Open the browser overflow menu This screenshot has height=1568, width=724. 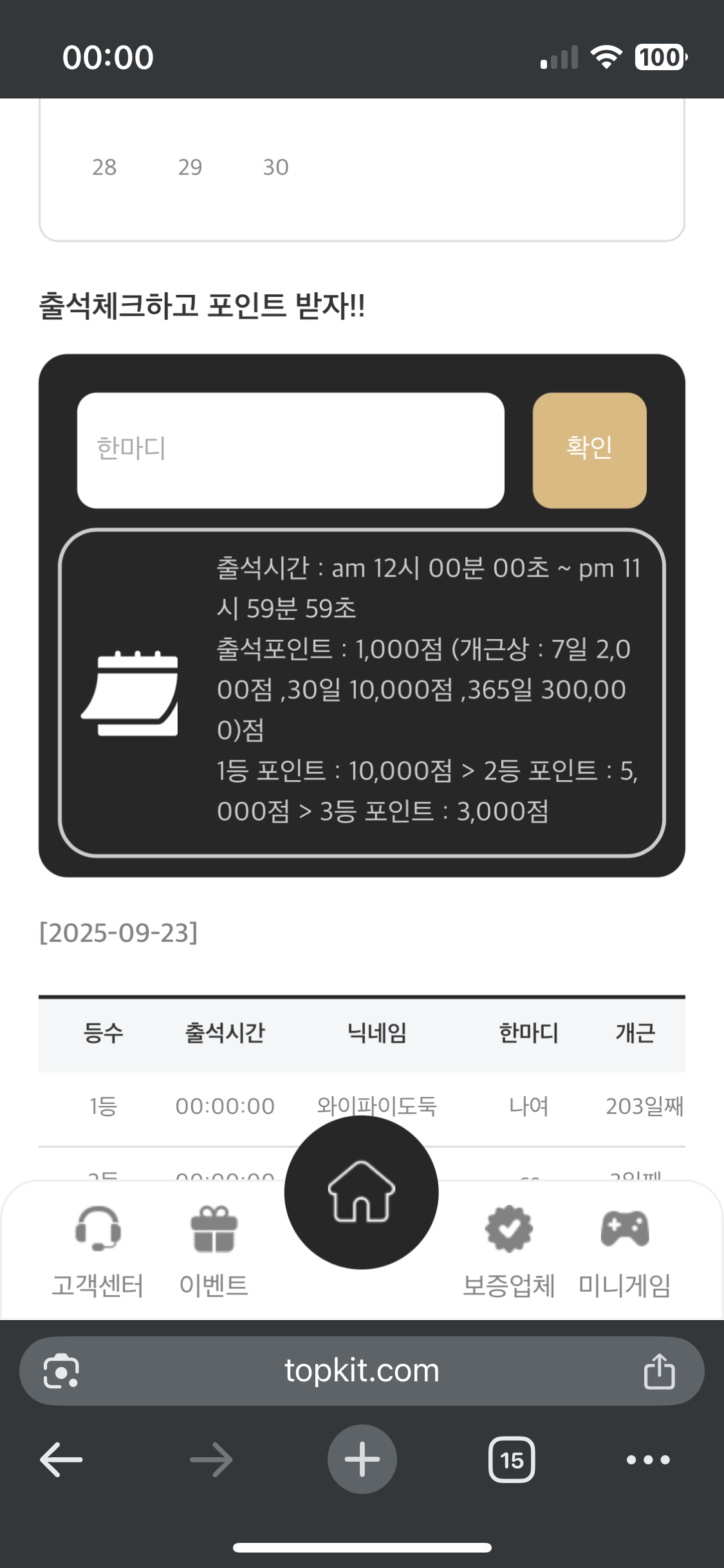[x=648, y=1459]
